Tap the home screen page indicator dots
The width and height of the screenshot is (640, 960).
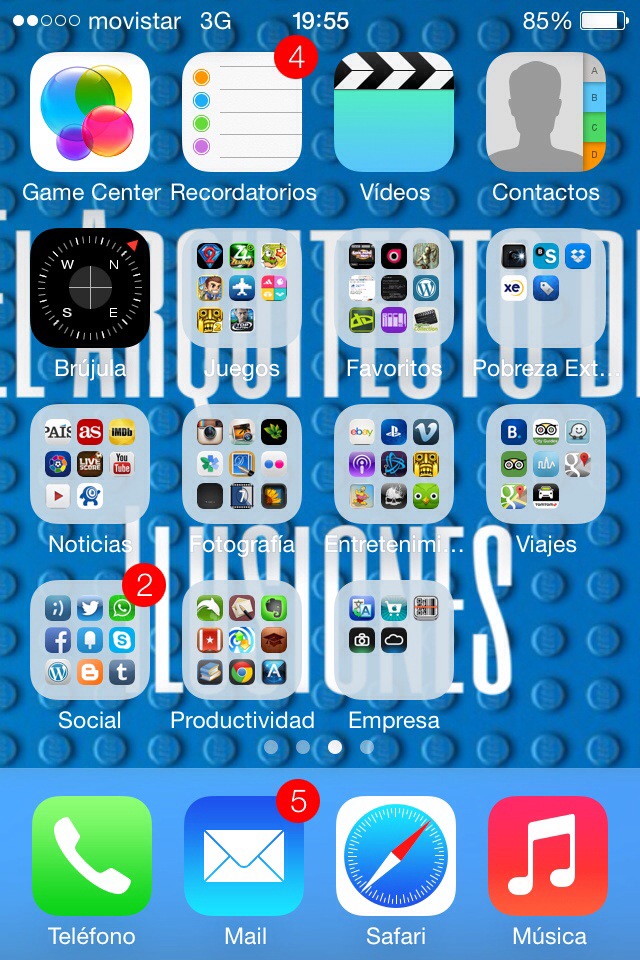coord(319,747)
